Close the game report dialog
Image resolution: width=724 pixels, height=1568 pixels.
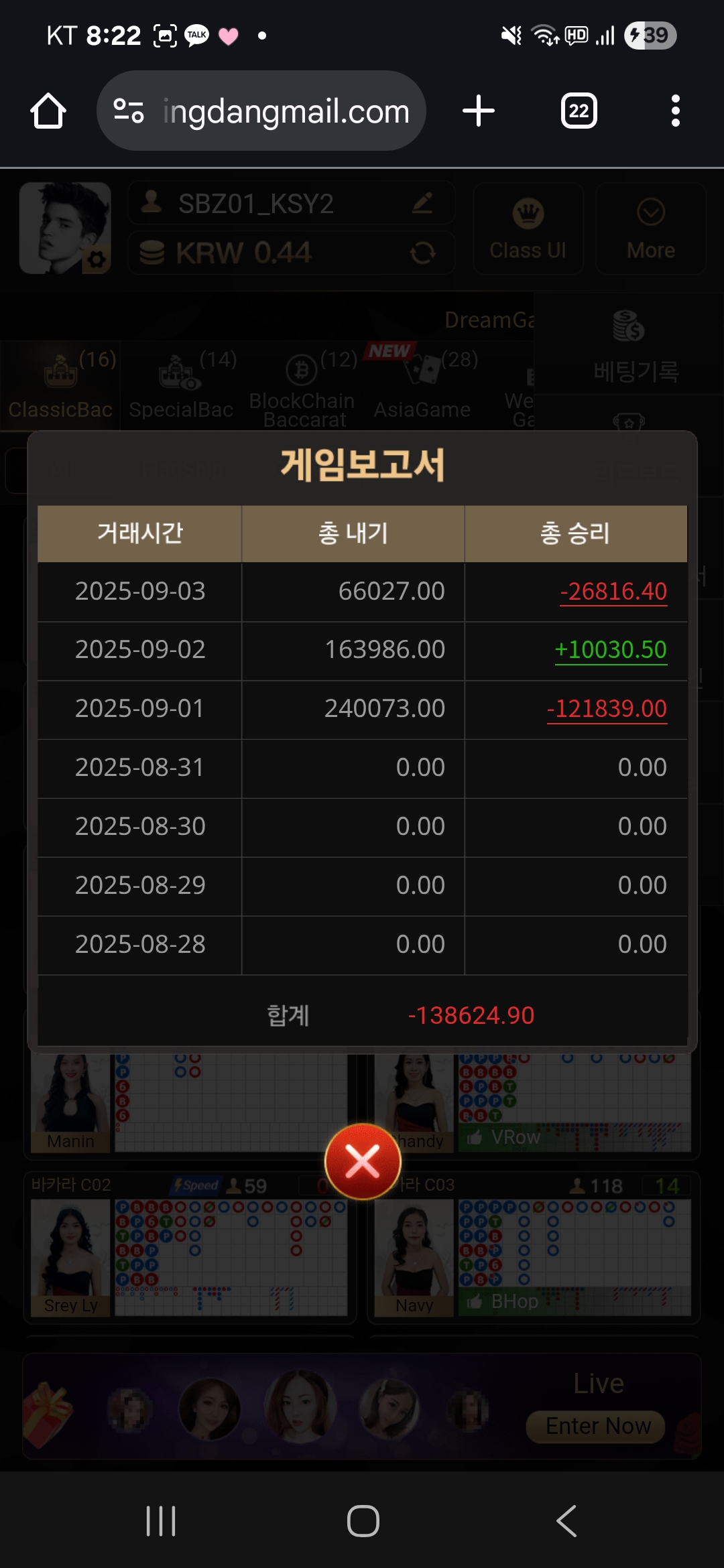pyautogui.click(x=363, y=1161)
